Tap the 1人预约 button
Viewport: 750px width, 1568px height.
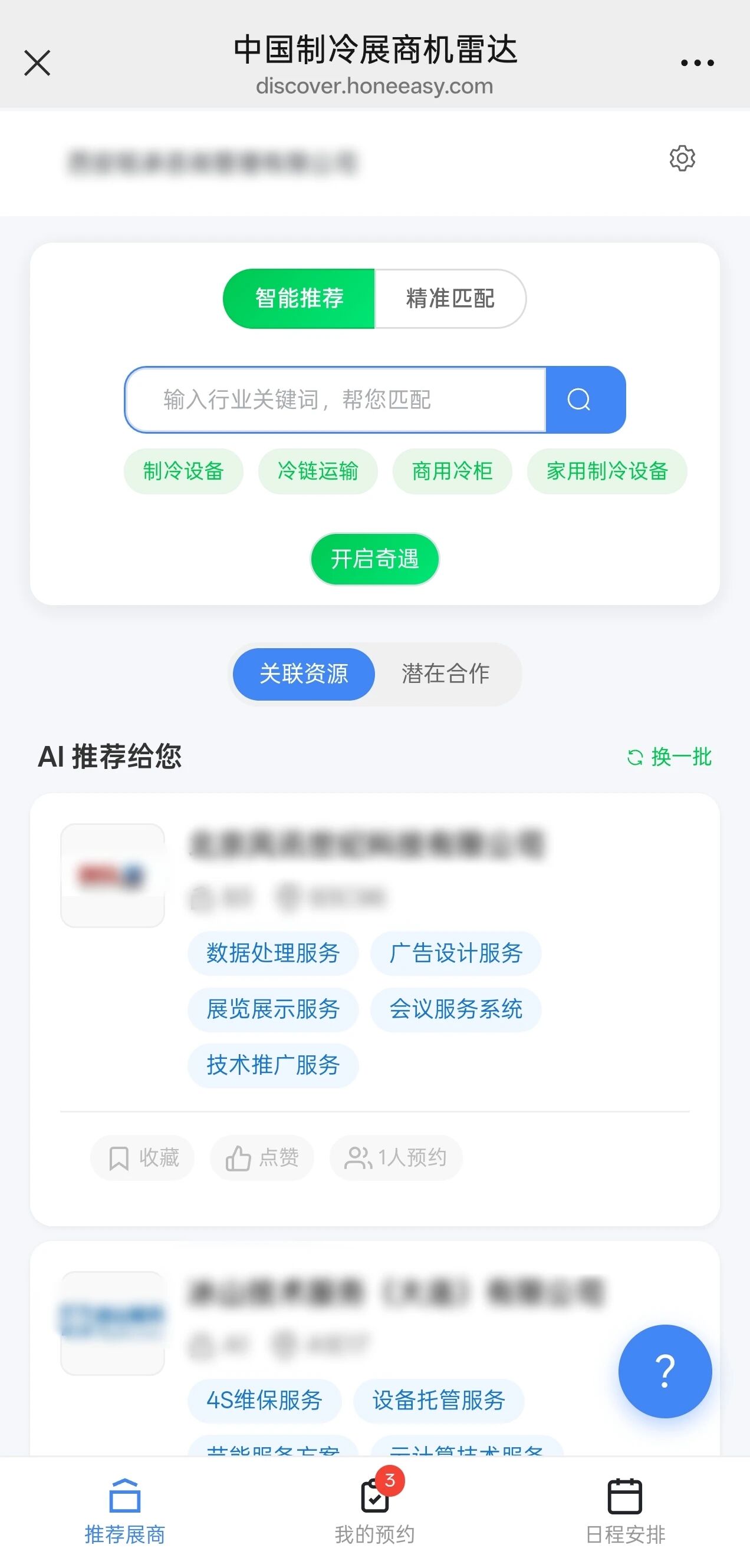pyautogui.click(x=396, y=1157)
